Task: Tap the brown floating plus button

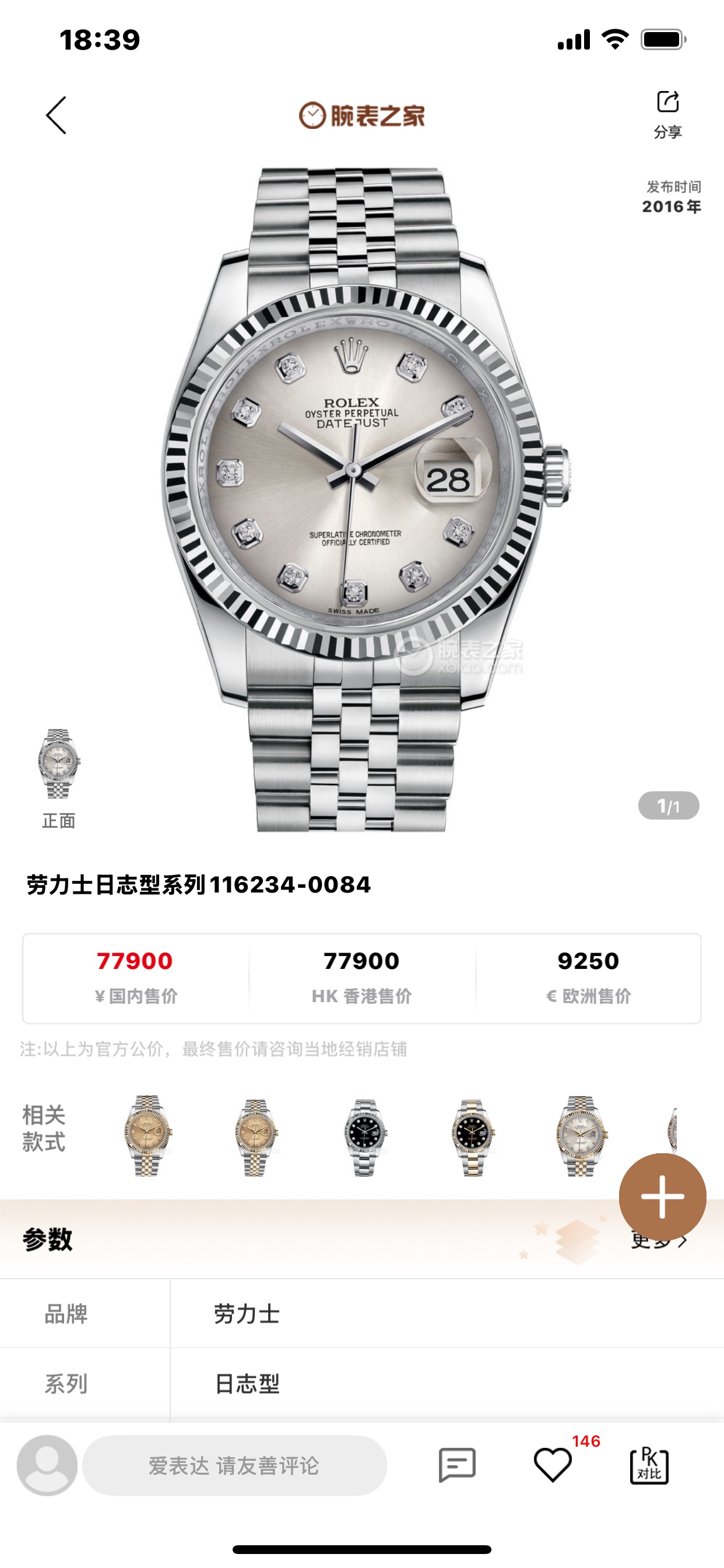Action: 662,1196
